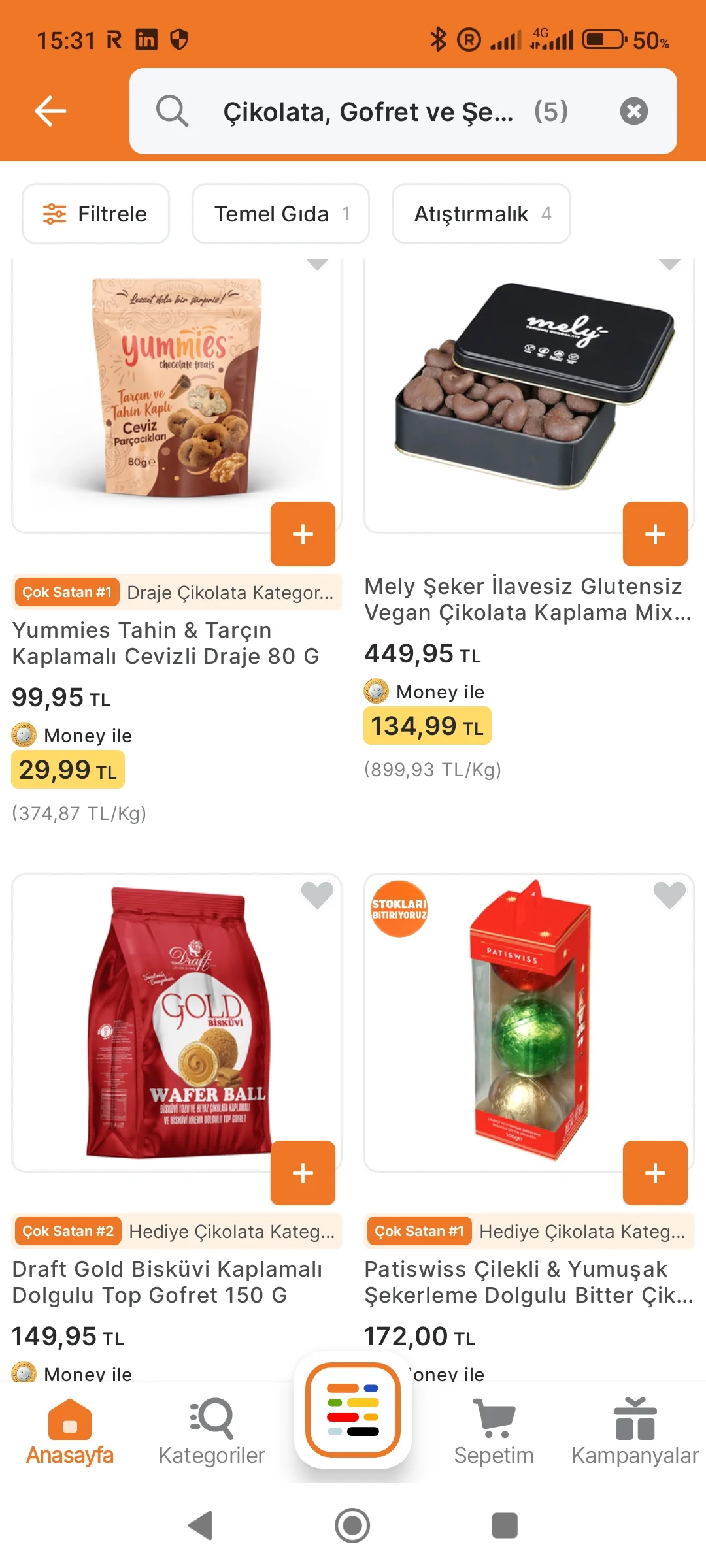This screenshot has height=1568, width=706.
Task: Add Patiswiss Bitter Çikolata to cart
Action: click(655, 1173)
